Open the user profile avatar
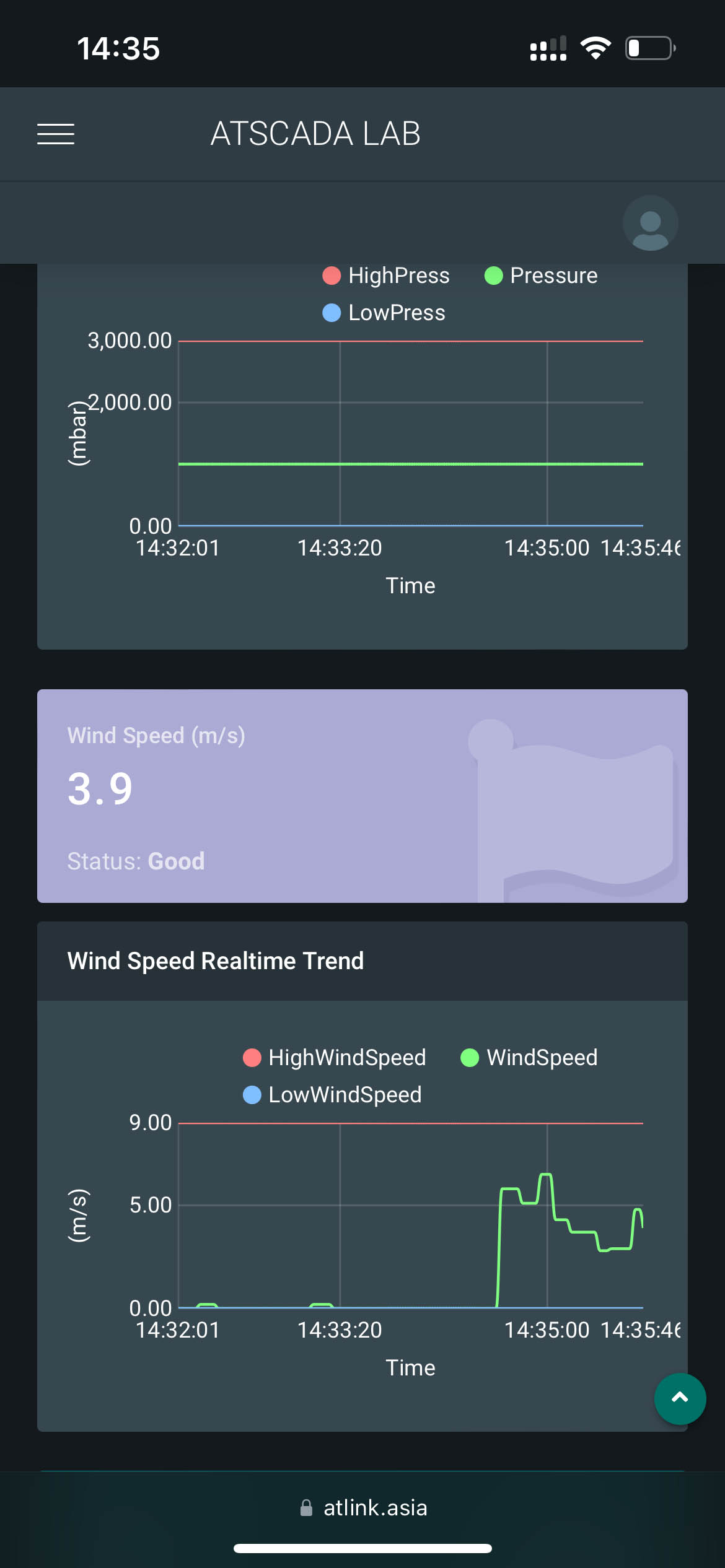 (650, 223)
